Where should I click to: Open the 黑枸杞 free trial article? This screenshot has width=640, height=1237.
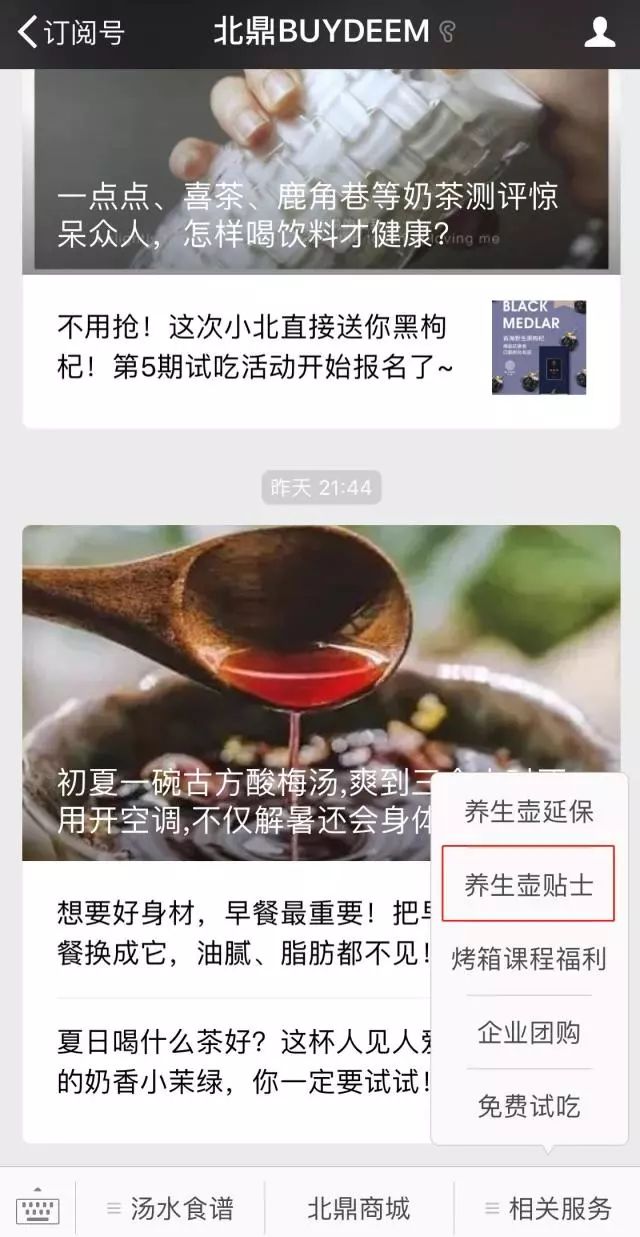tap(320, 348)
